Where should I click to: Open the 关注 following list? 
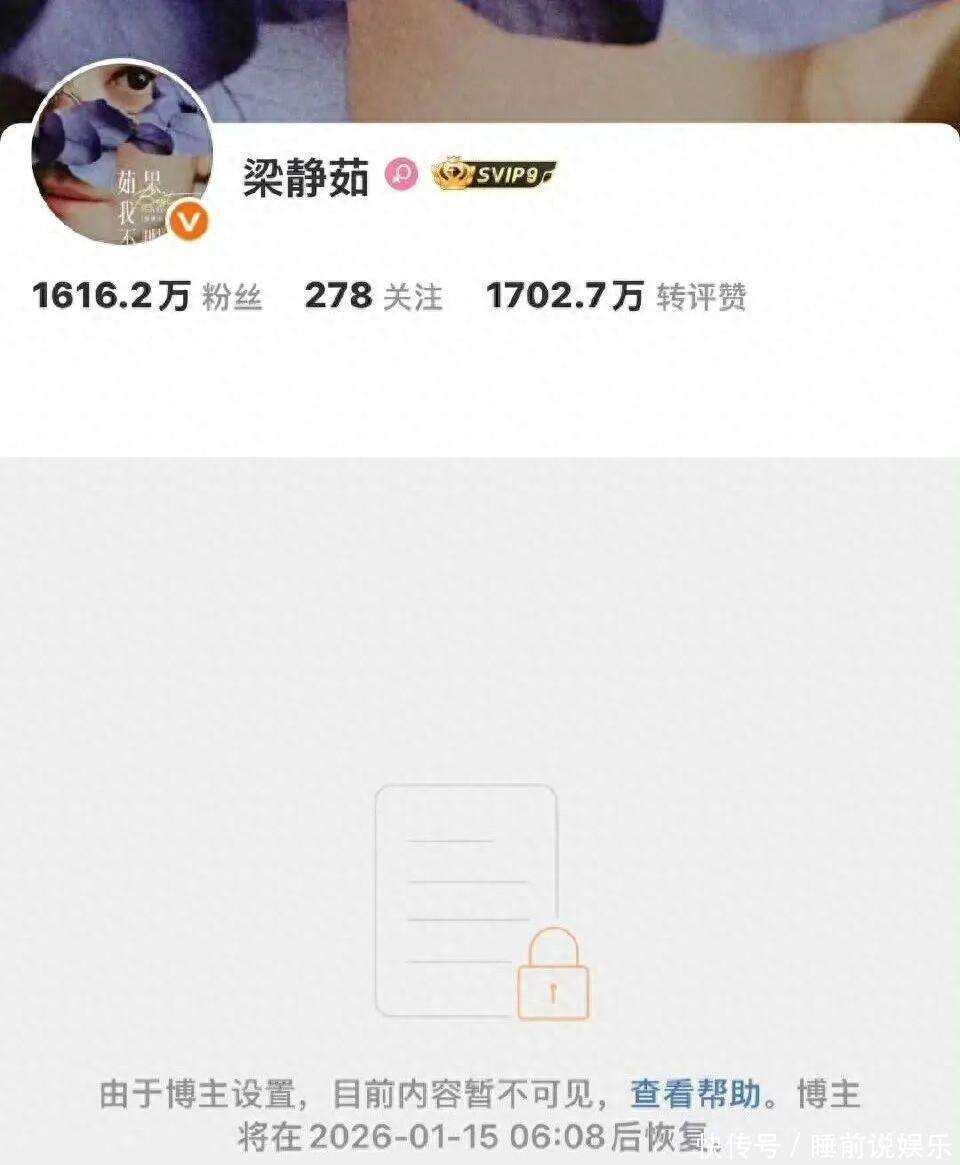373,296
